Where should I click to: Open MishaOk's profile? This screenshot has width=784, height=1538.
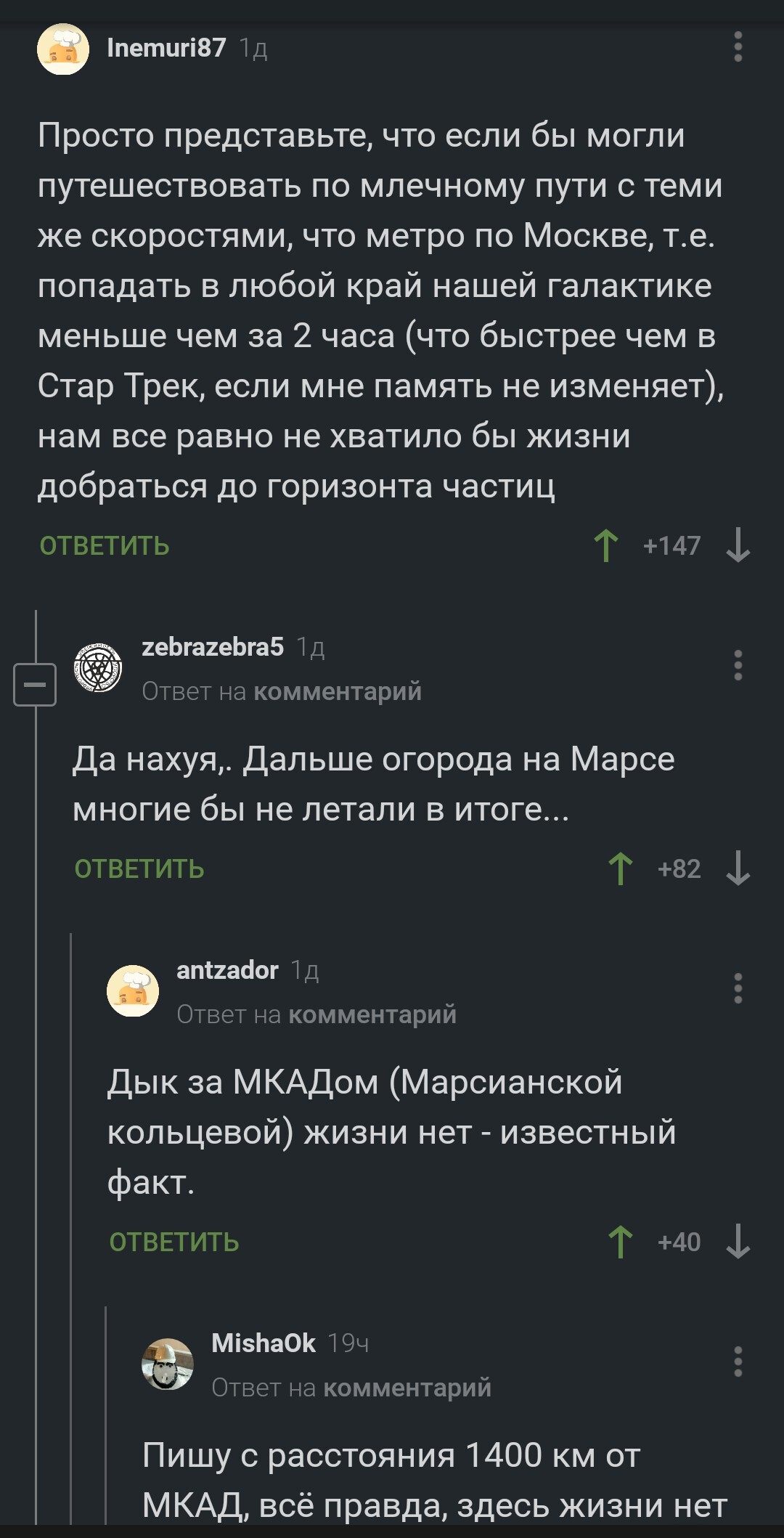coord(263,1343)
